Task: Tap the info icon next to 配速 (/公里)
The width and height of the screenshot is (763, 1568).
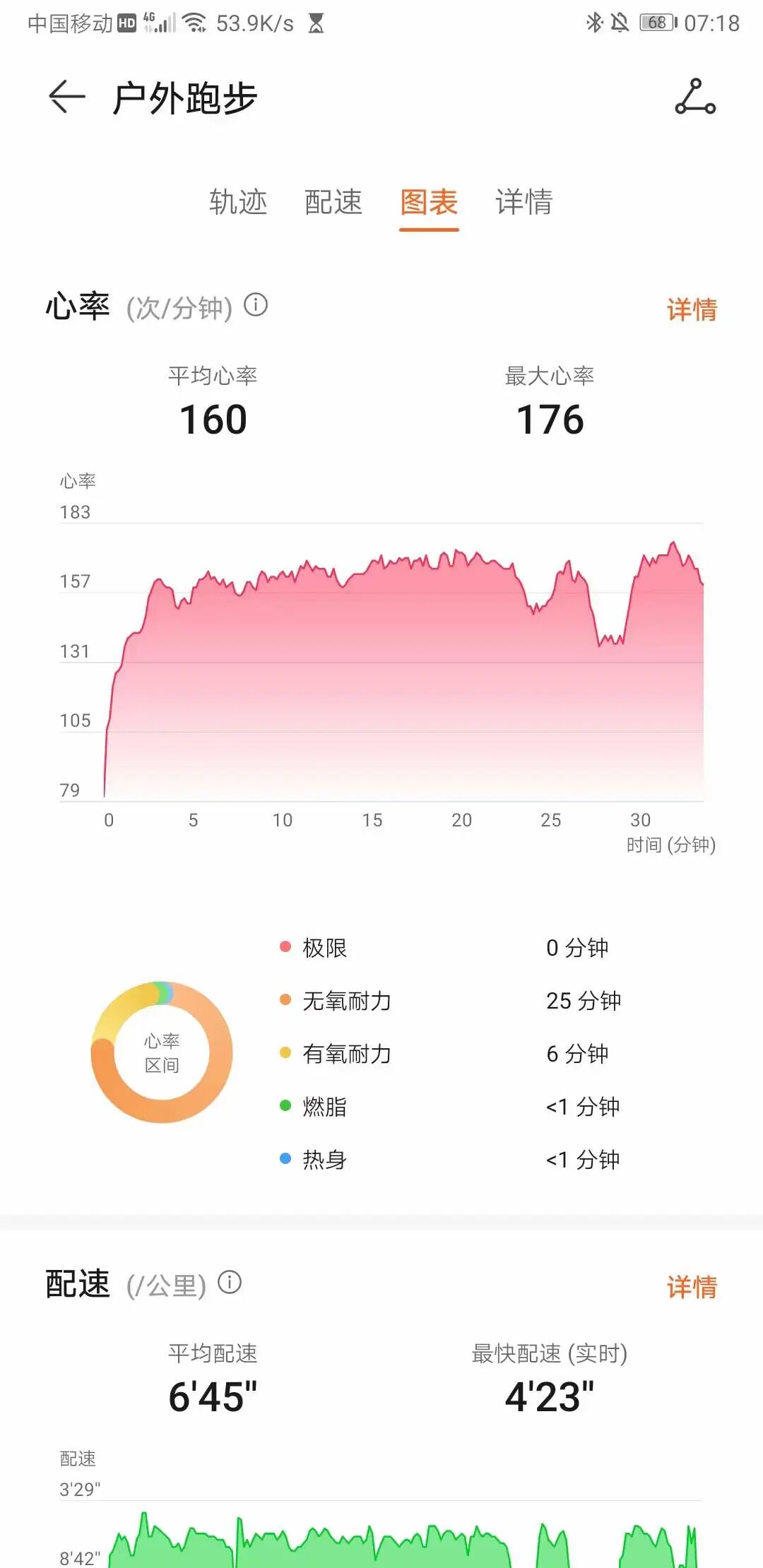Action: click(x=230, y=1282)
